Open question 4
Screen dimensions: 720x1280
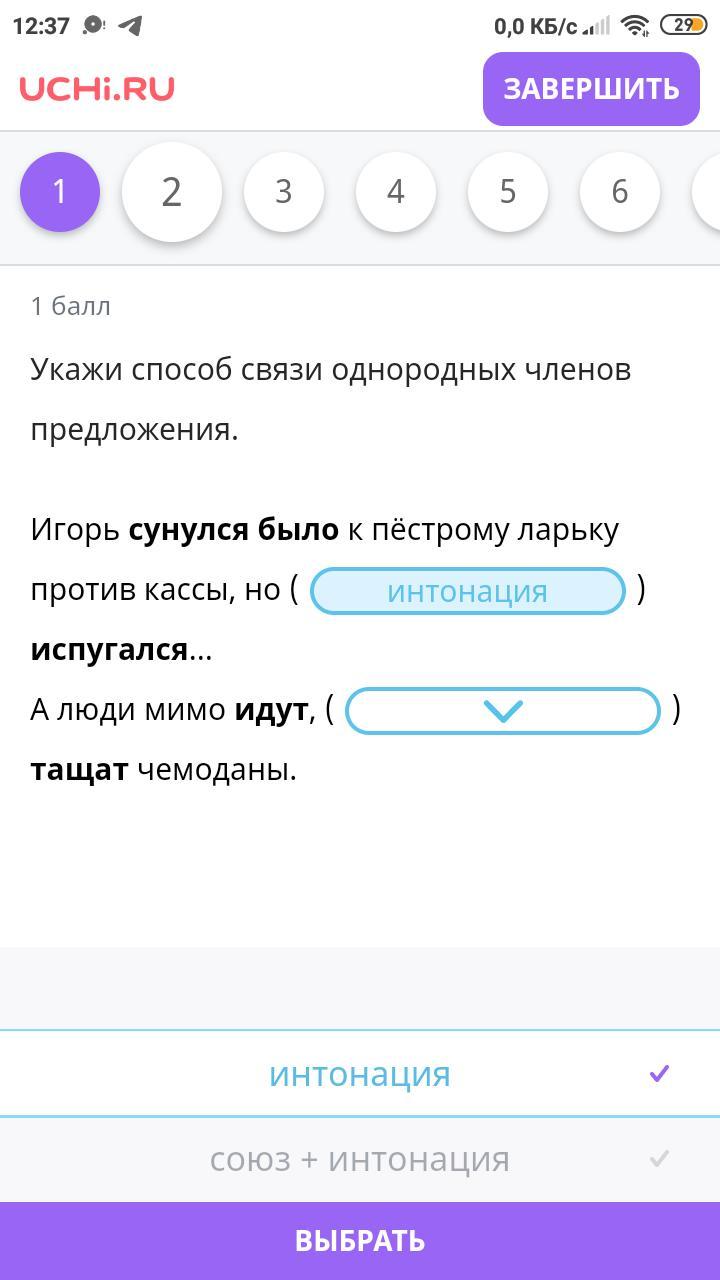tap(396, 192)
